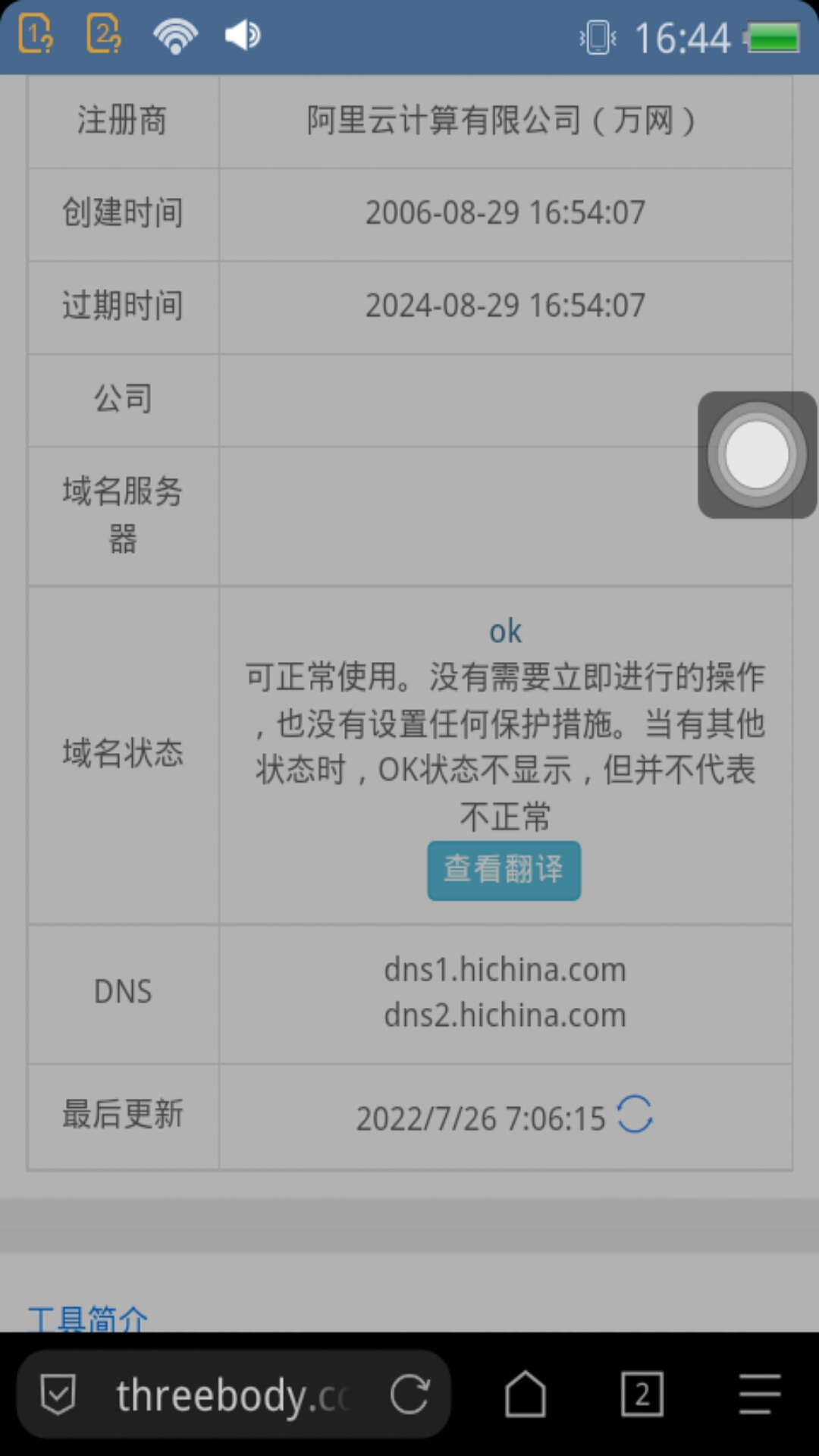The image size is (819, 1456).
Task: View site security shield info
Action: (x=58, y=1395)
